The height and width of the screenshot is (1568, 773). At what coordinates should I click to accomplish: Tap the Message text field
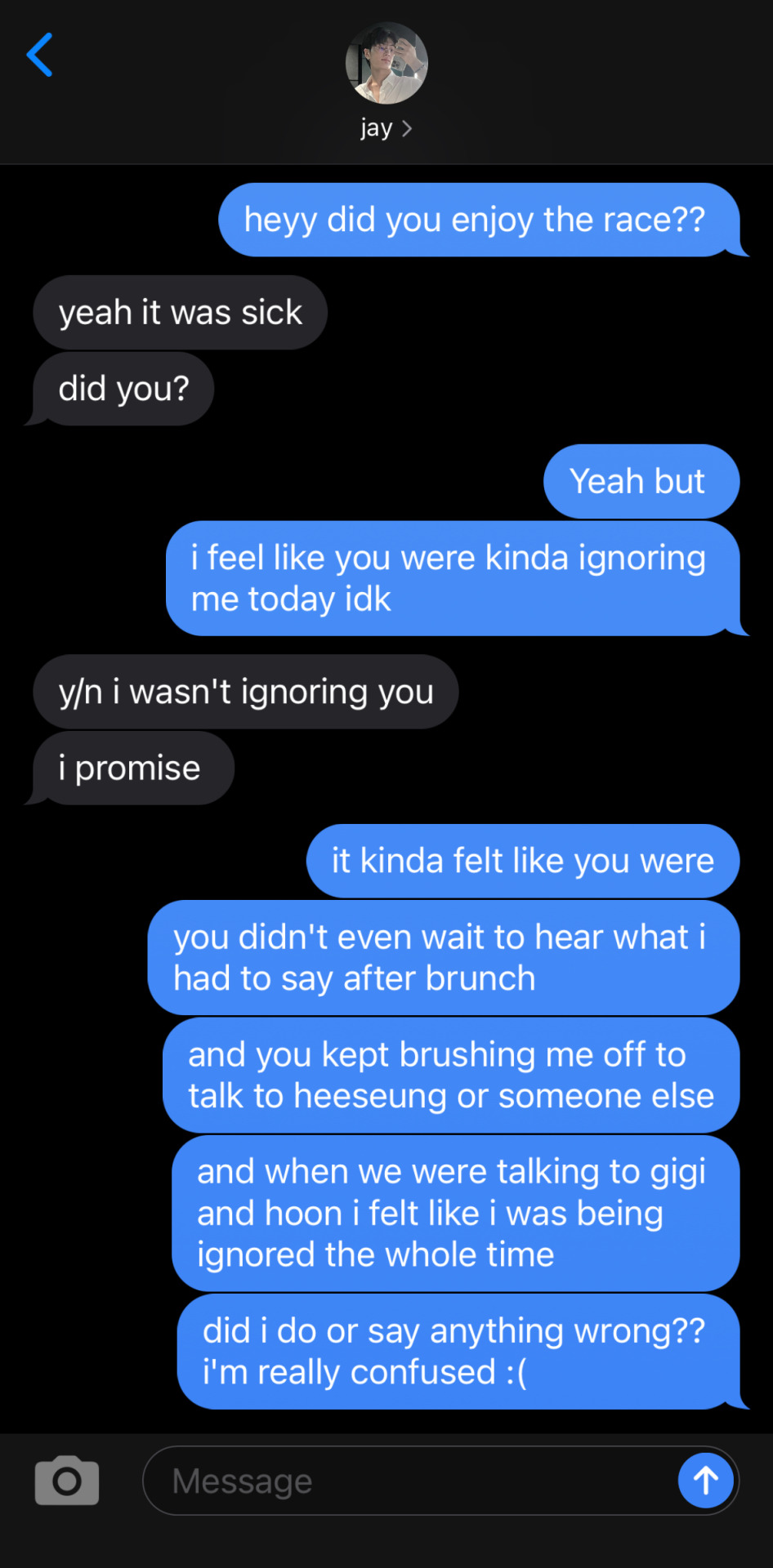point(409,1481)
